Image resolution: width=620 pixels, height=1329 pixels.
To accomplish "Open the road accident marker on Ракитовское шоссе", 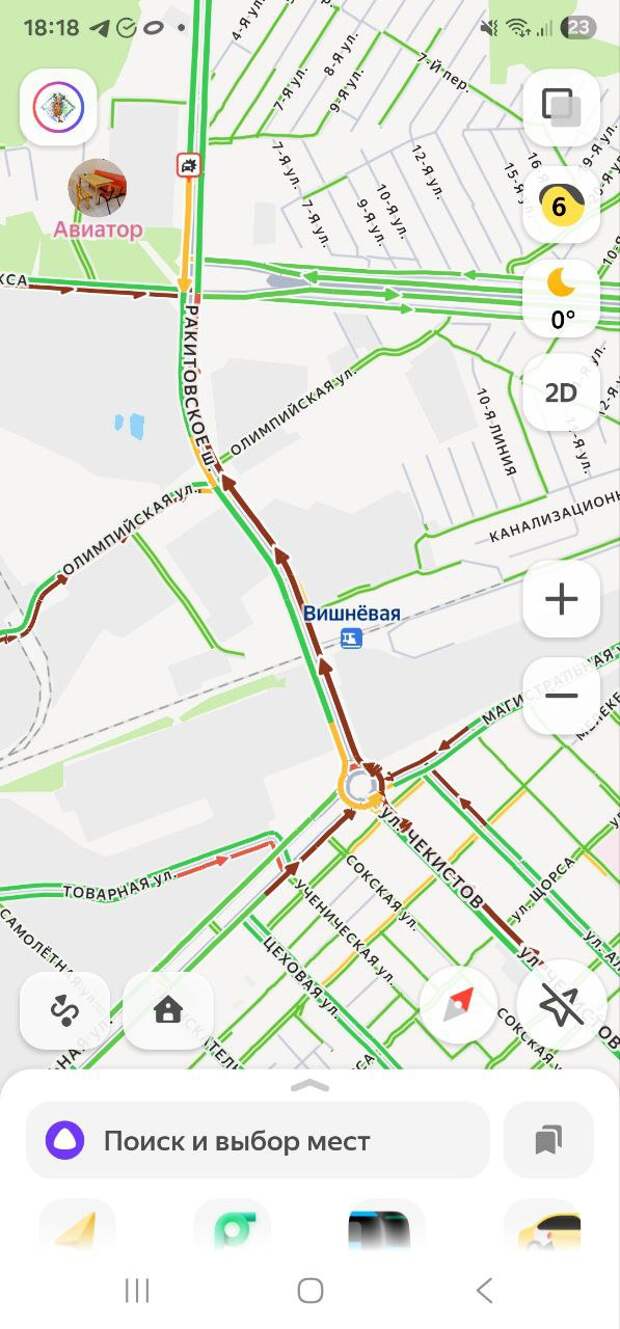I will [x=188, y=165].
